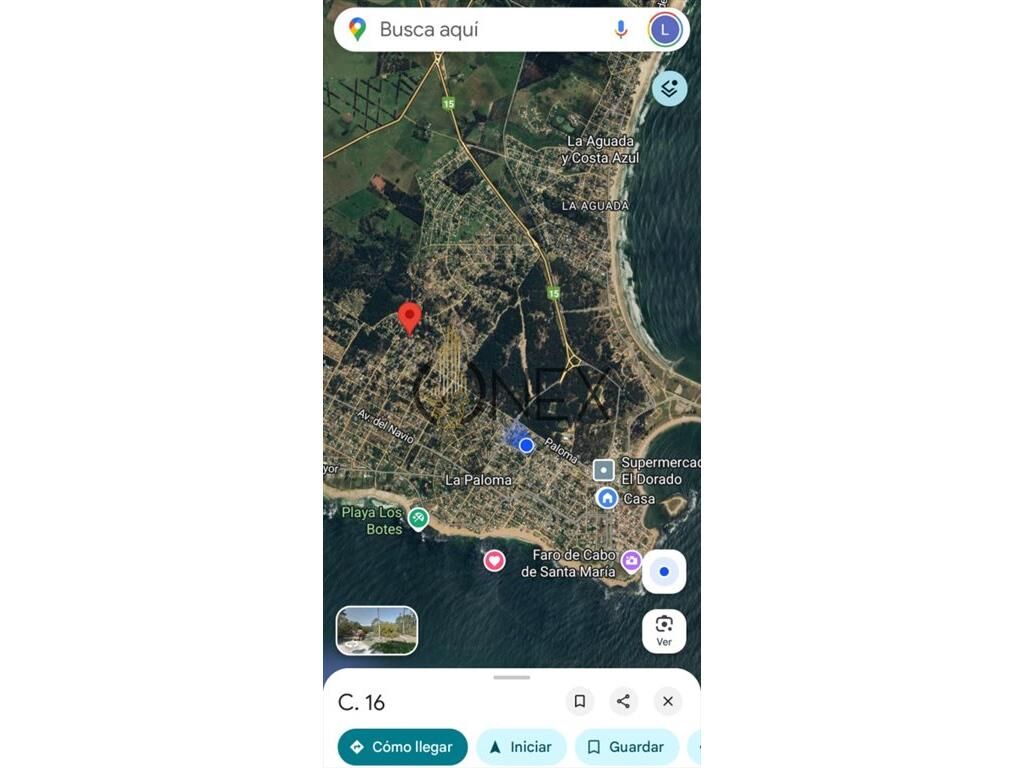Open the map layers selector
Image resolution: width=1024 pixels, height=768 pixels.
(669, 88)
